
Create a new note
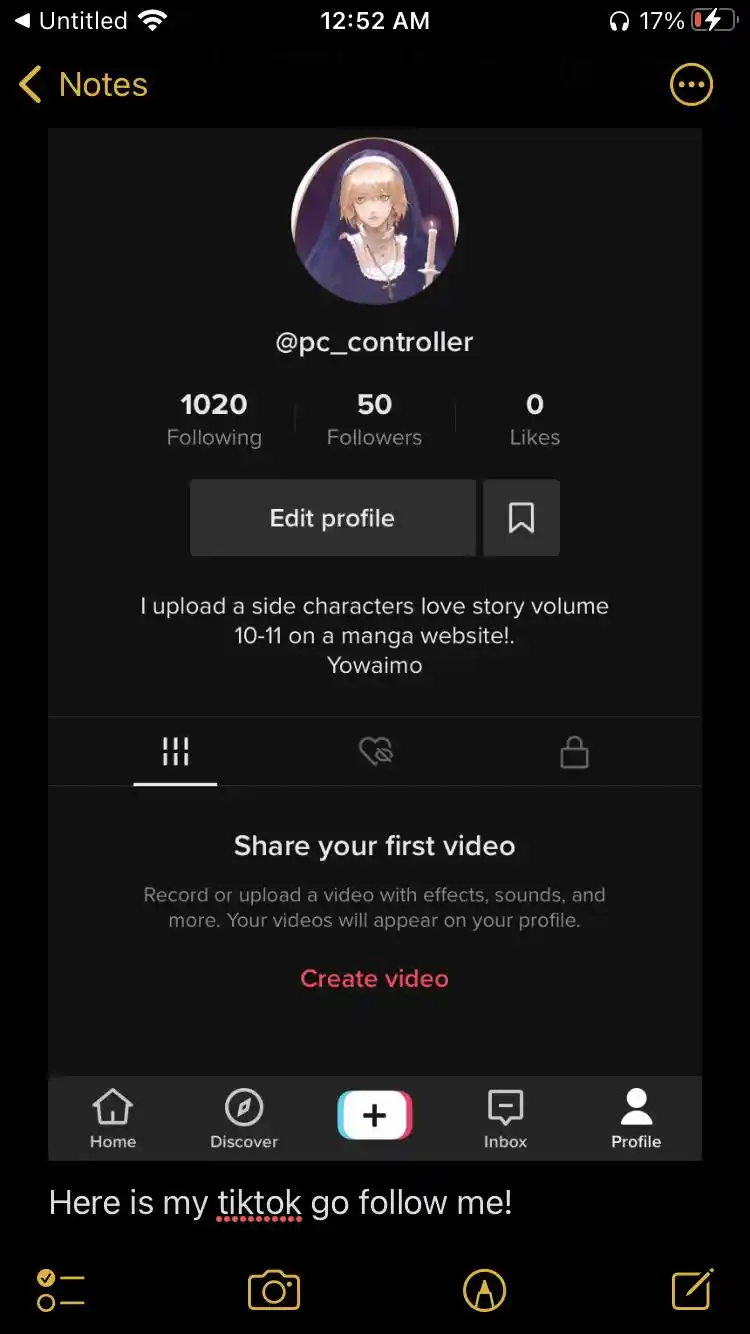click(692, 1289)
